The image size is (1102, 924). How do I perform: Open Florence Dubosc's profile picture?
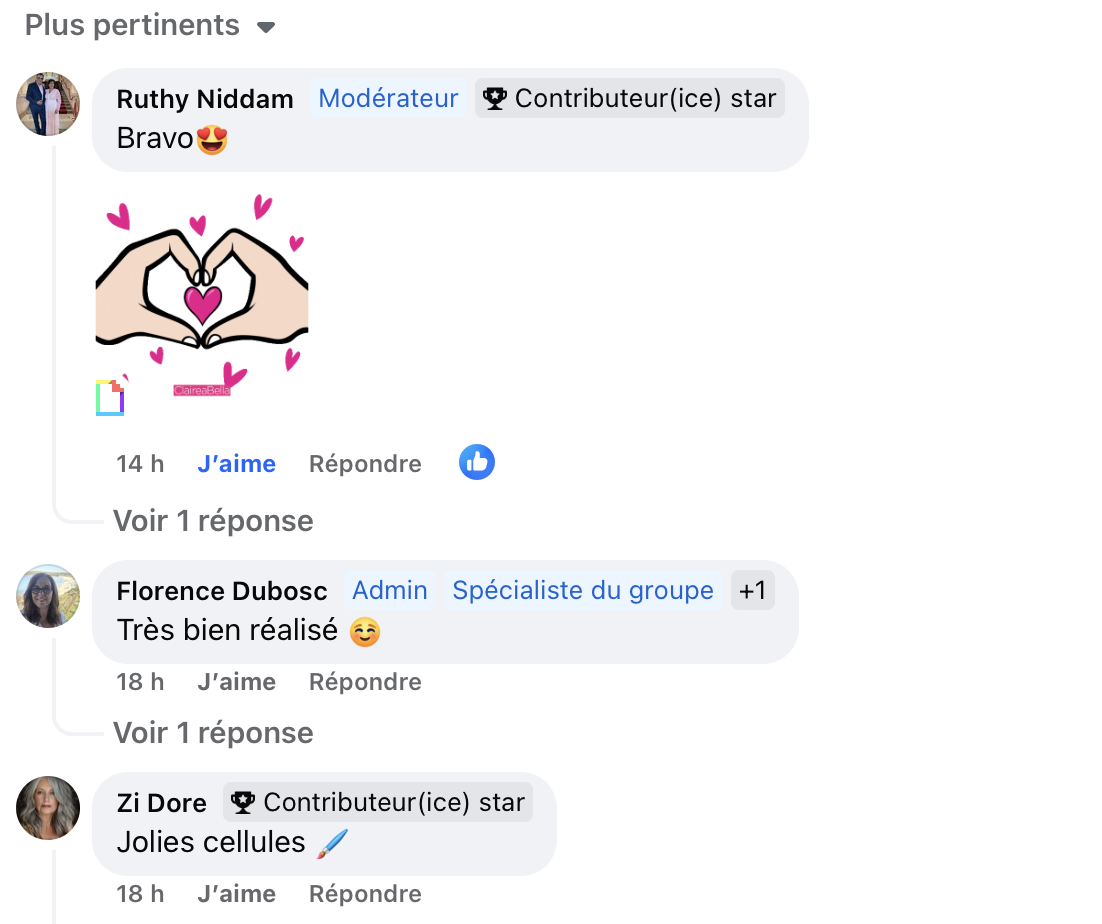[48, 596]
